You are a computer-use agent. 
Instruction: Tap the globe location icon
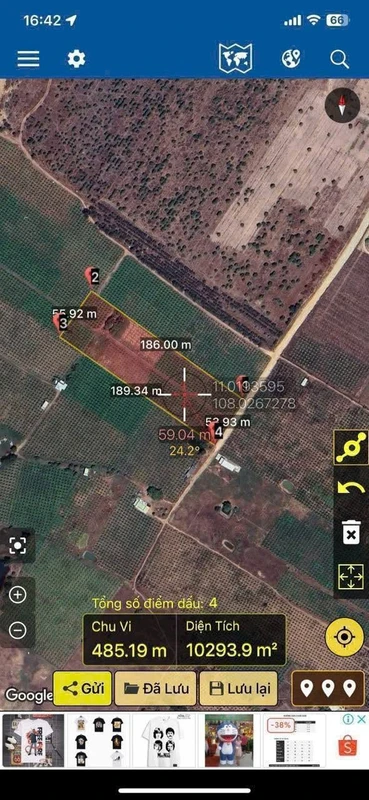point(291,59)
